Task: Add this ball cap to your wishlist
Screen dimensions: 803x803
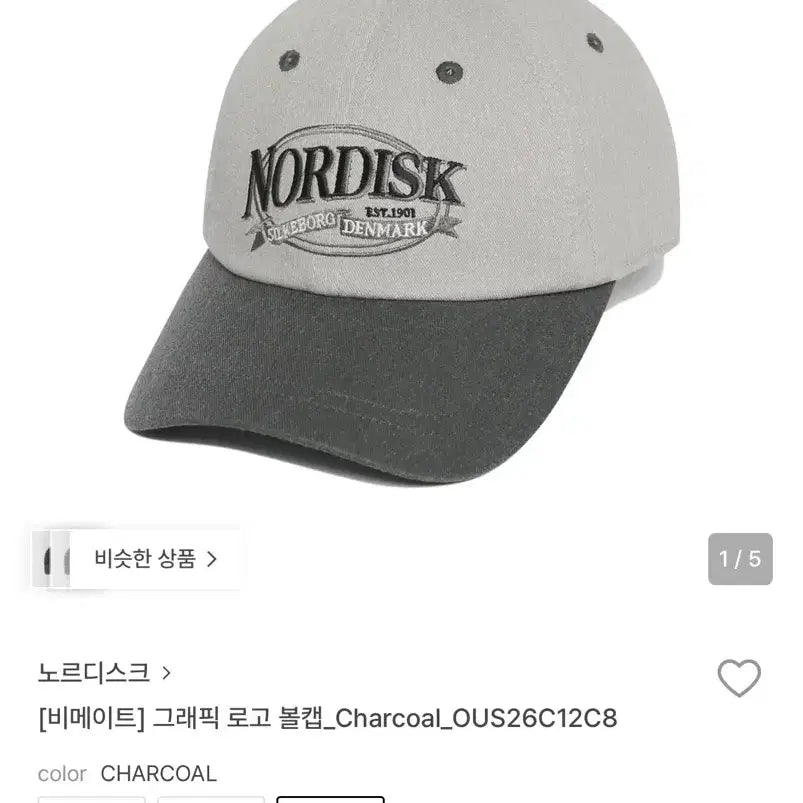Action: point(739,679)
